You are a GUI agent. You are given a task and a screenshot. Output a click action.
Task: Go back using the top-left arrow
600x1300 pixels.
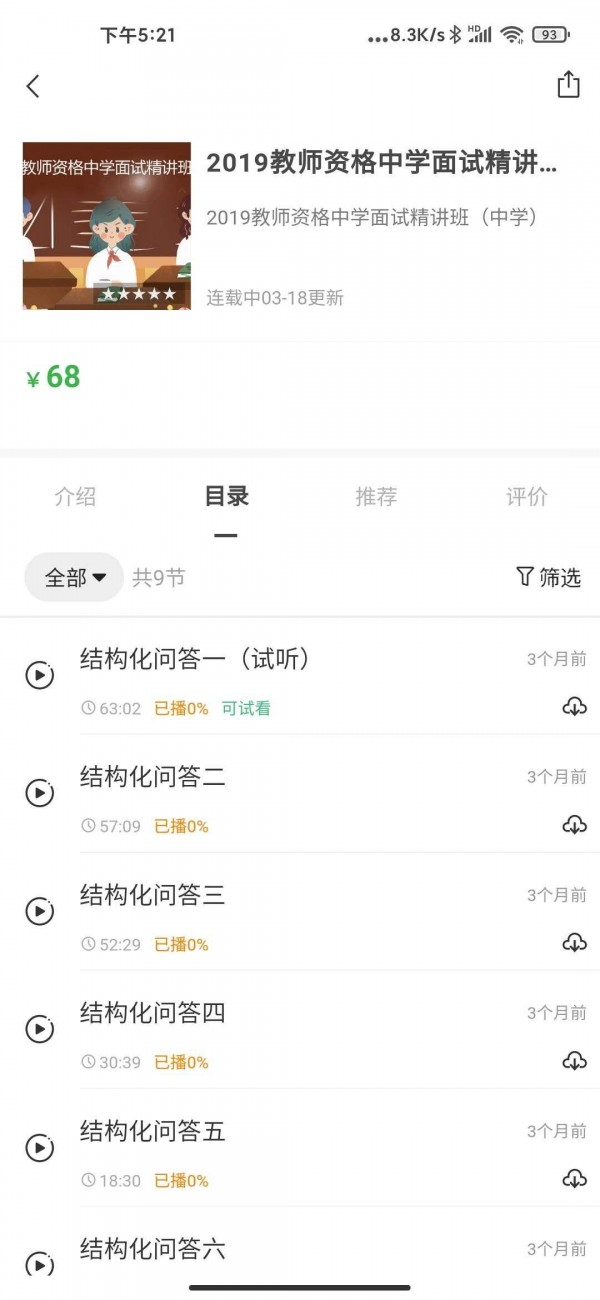click(33, 86)
